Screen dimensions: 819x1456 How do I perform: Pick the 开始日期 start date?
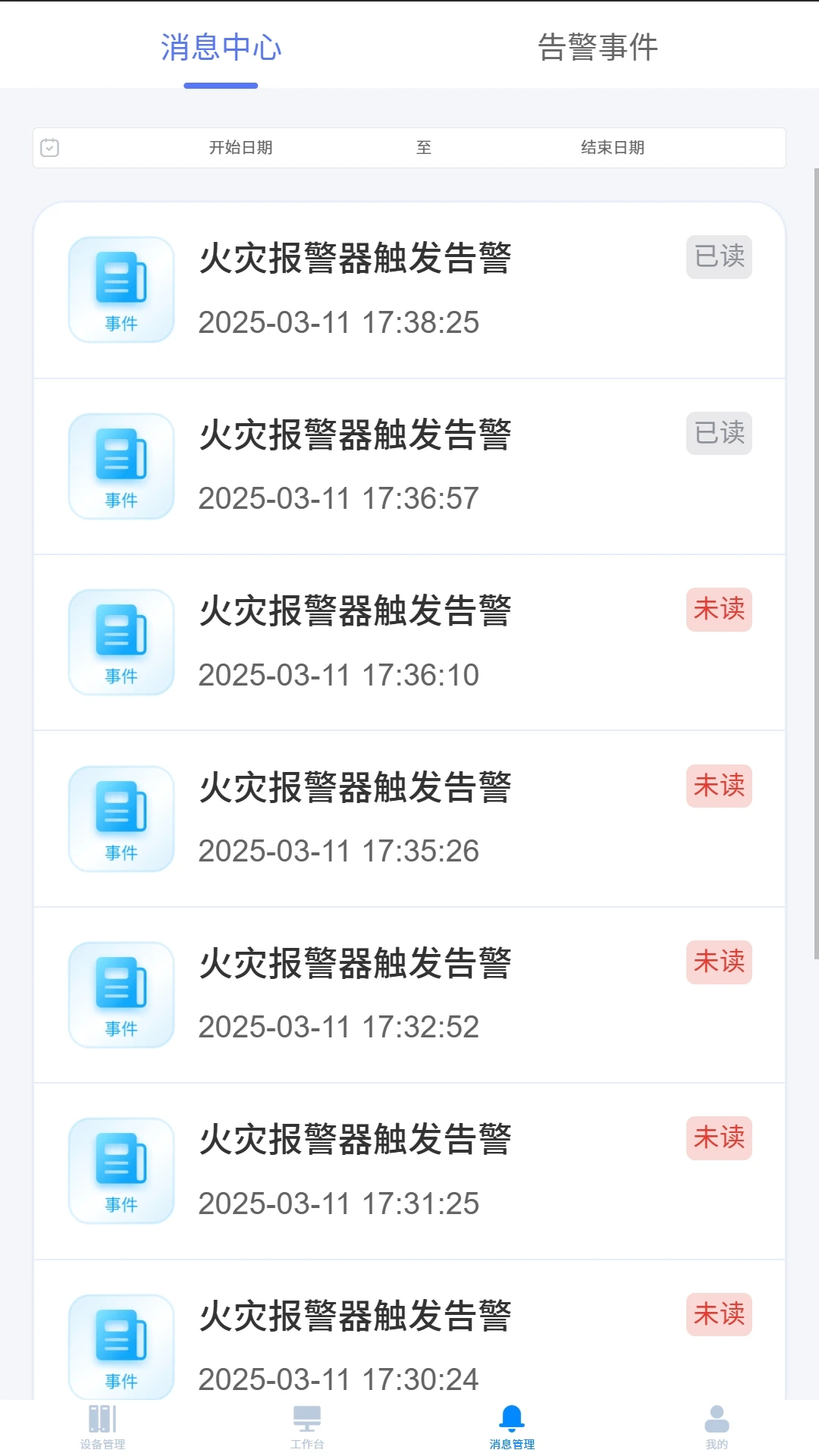point(240,148)
